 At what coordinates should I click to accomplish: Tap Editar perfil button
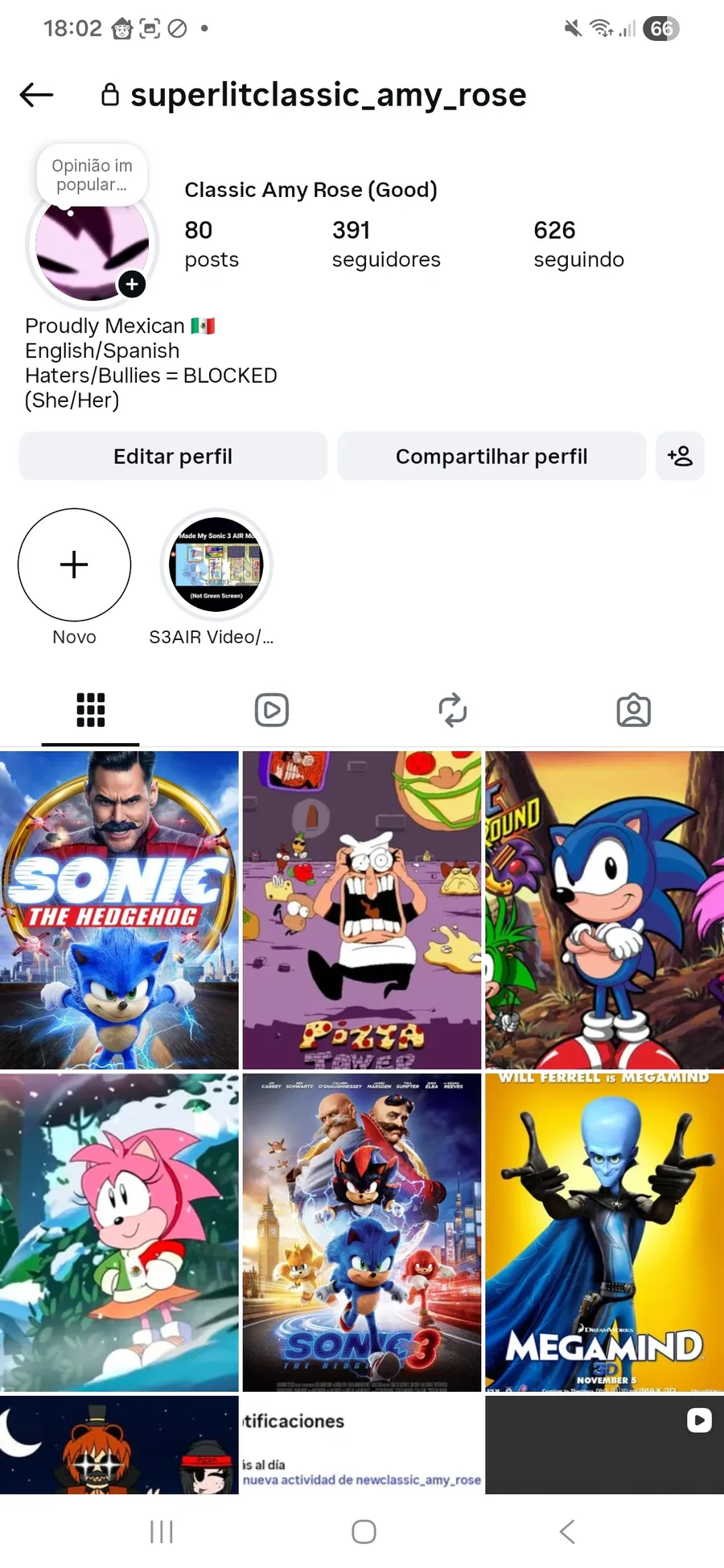click(173, 457)
